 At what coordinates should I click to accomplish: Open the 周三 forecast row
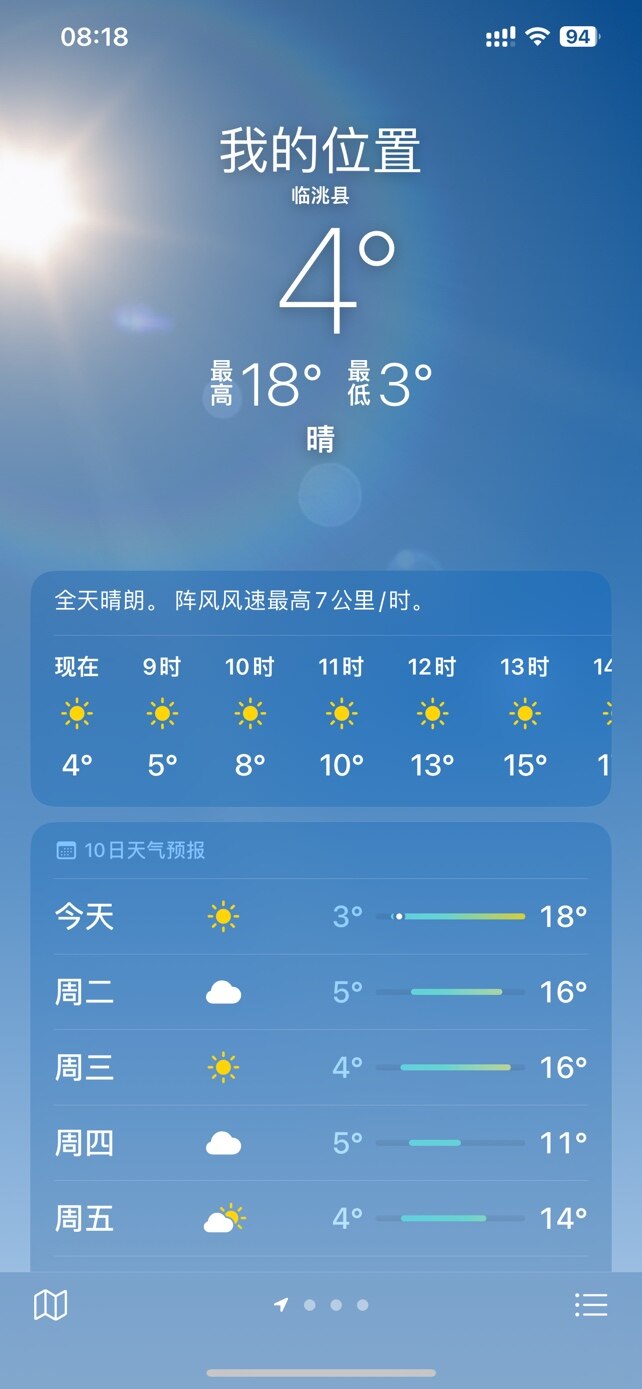[x=321, y=1067]
